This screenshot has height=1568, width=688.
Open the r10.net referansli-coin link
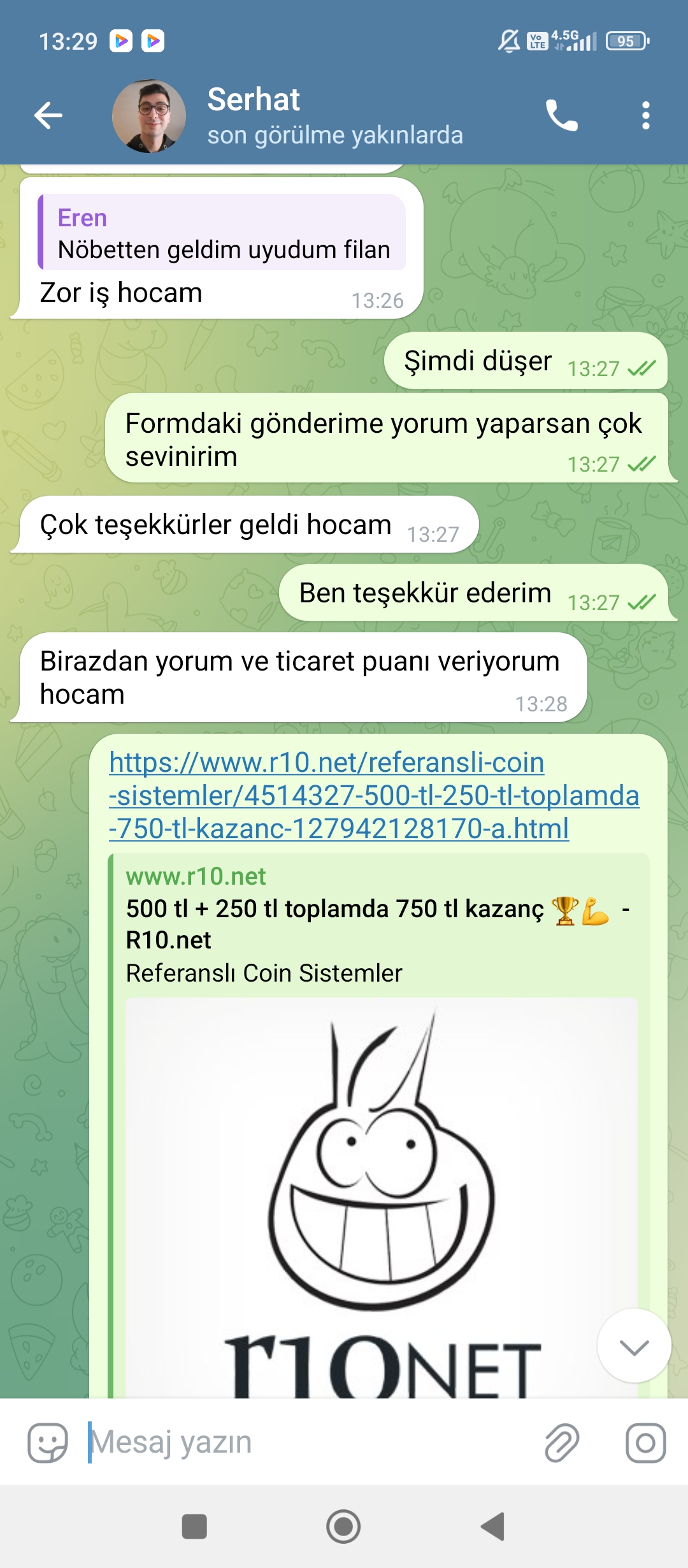point(373,795)
